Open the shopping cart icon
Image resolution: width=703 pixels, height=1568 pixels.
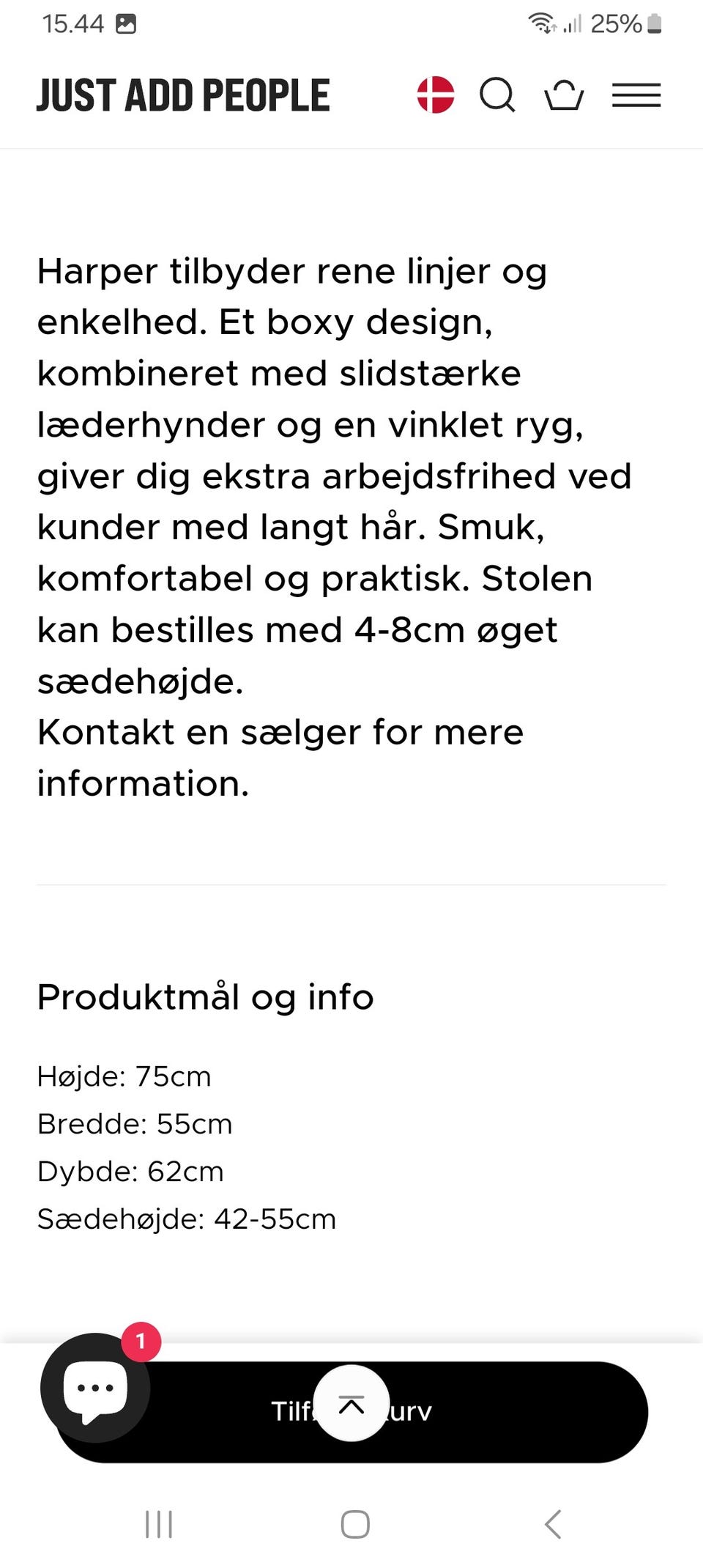click(563, 95)
